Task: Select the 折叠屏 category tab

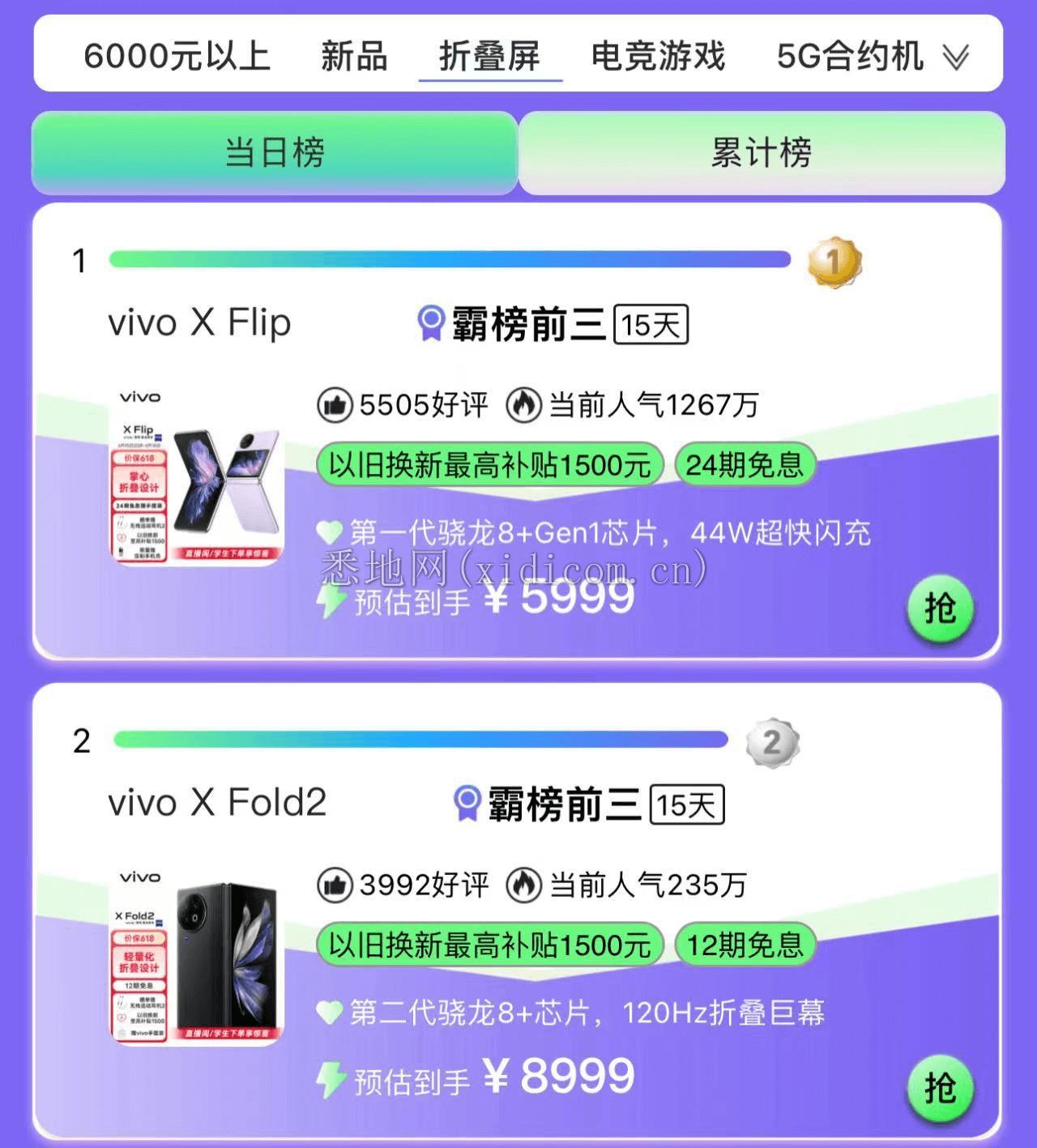Action: [491, 56]
